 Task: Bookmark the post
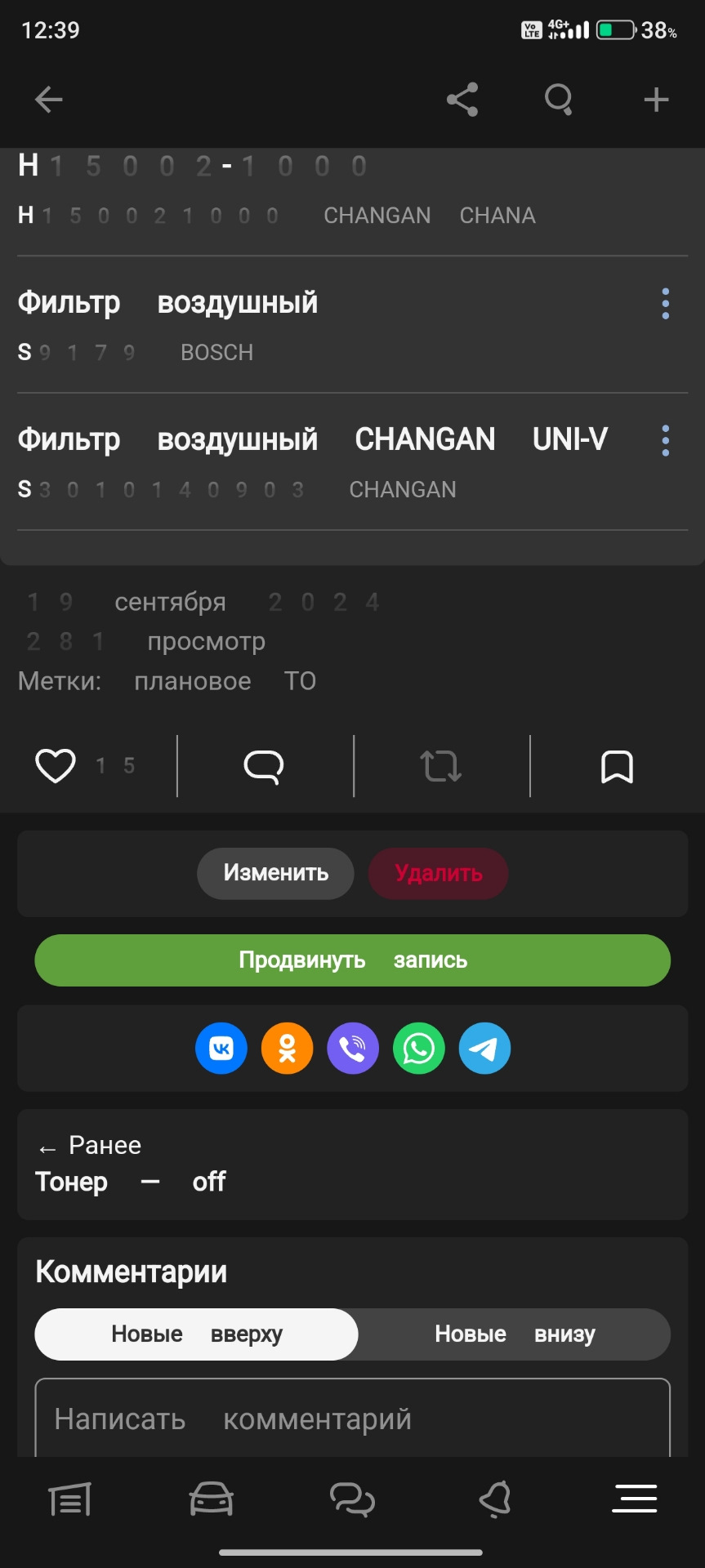click(x=618, y=765)
